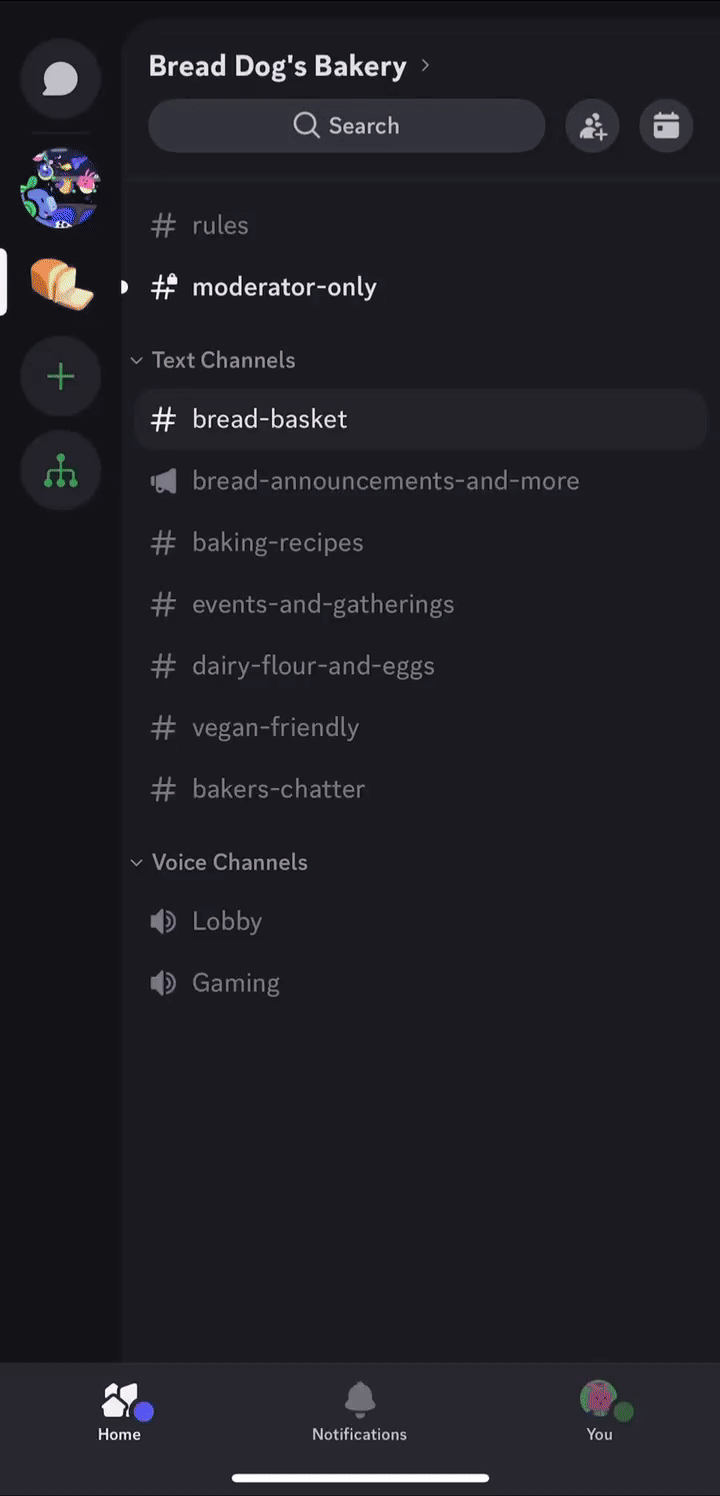Switch to the You tab

coord(600,1412)
